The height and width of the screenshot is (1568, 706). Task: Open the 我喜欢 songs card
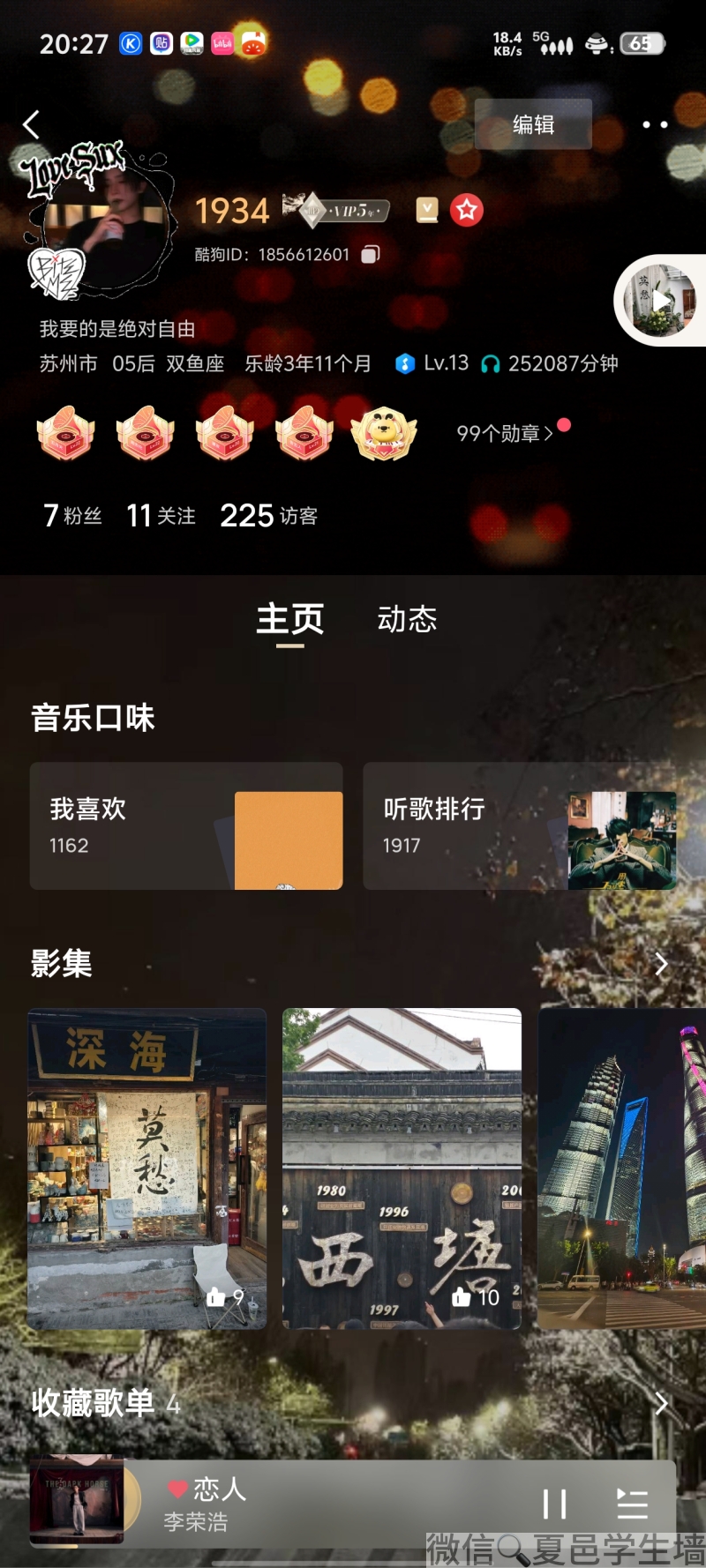[x=186, y=825]
